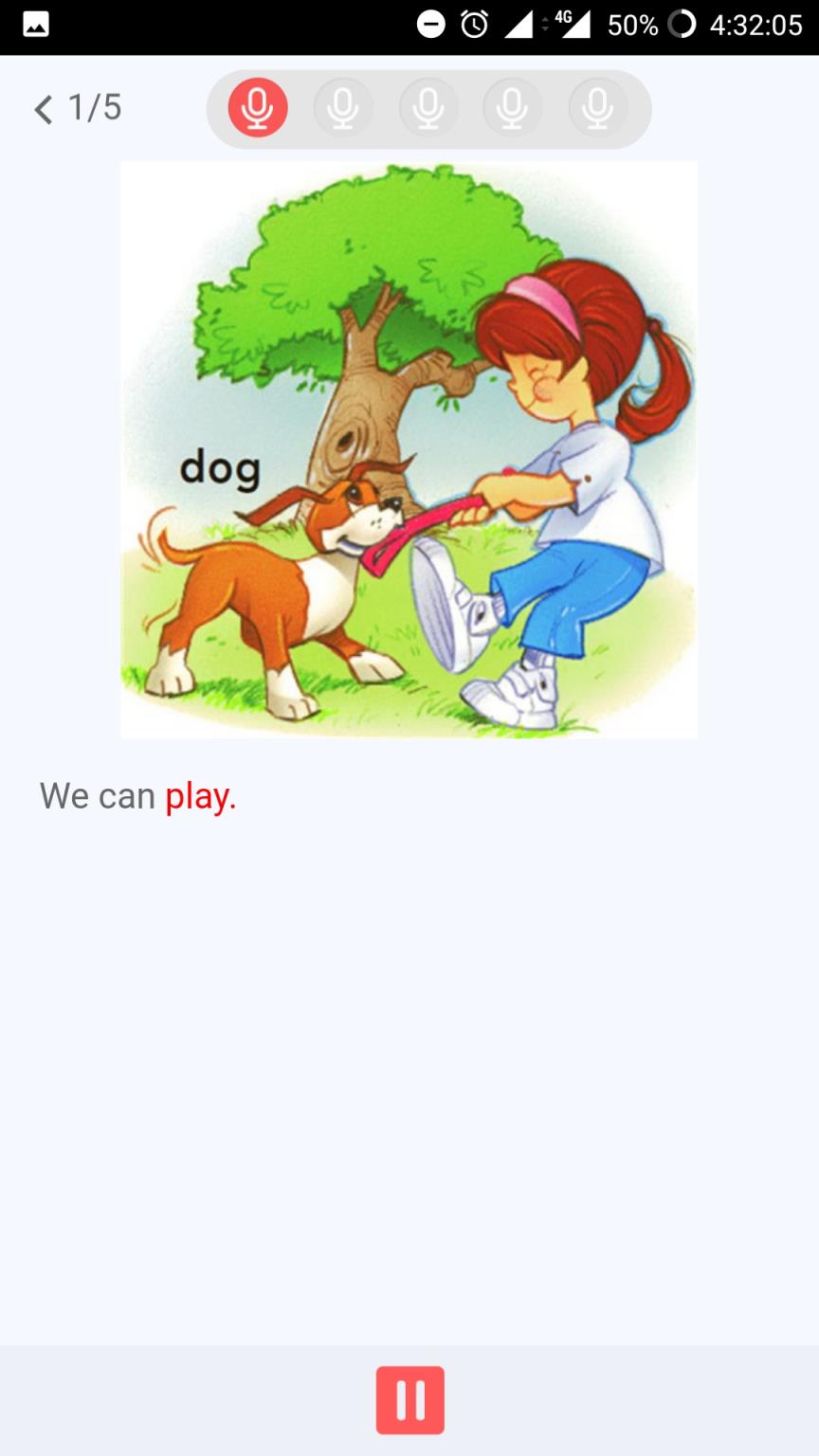
Task: Jump to the second microphone step
Action: point(343,108)
